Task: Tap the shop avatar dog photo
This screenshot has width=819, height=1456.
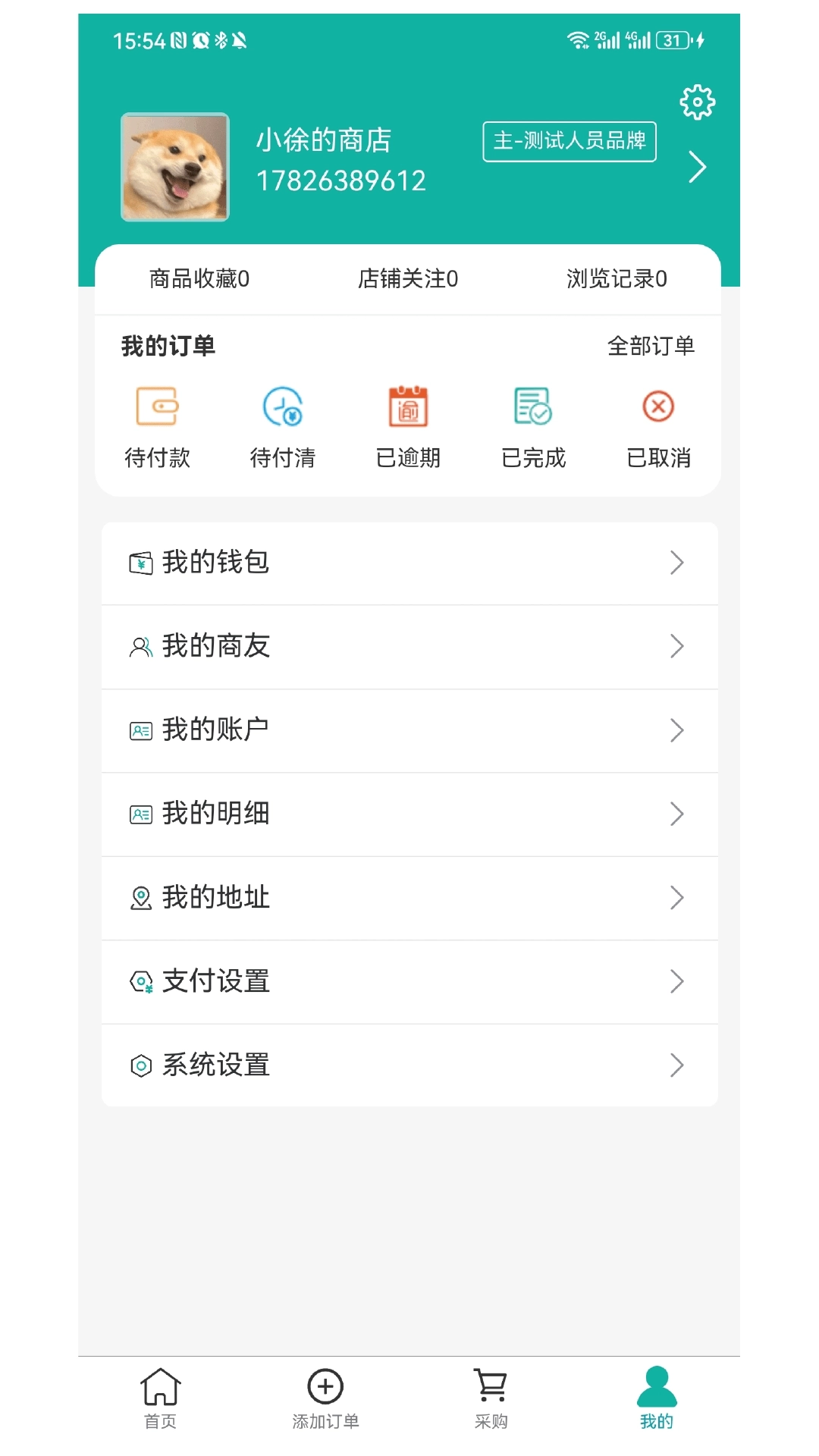Action: pos(175,168)
